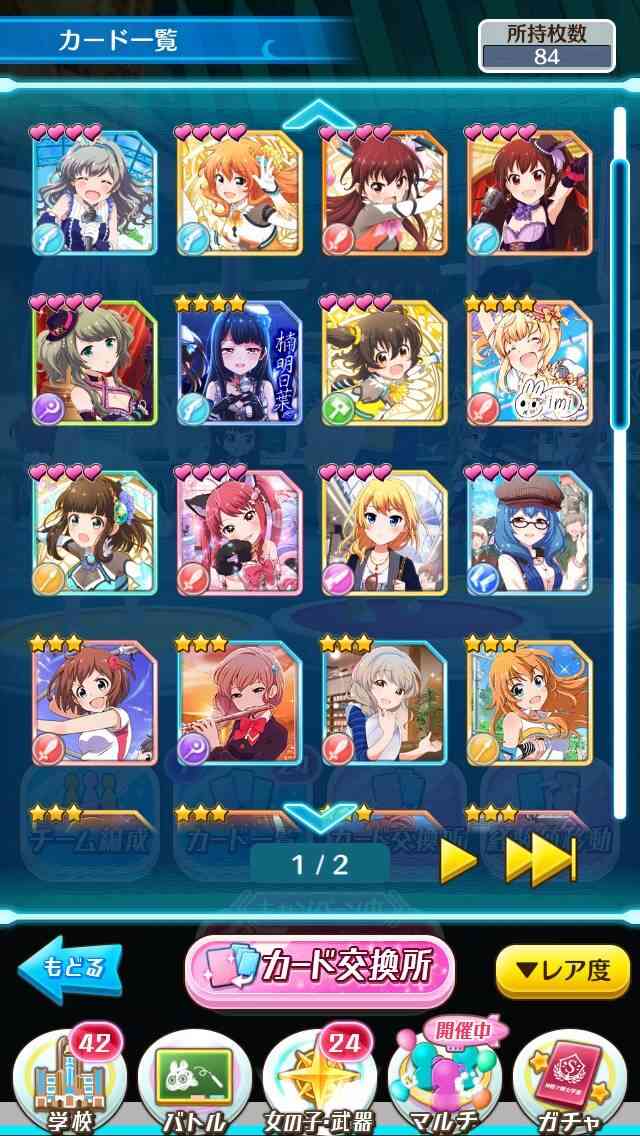Open the blue-haired girl with glasses card
This screenshot has width=640, height=1136.
point(529,532)
